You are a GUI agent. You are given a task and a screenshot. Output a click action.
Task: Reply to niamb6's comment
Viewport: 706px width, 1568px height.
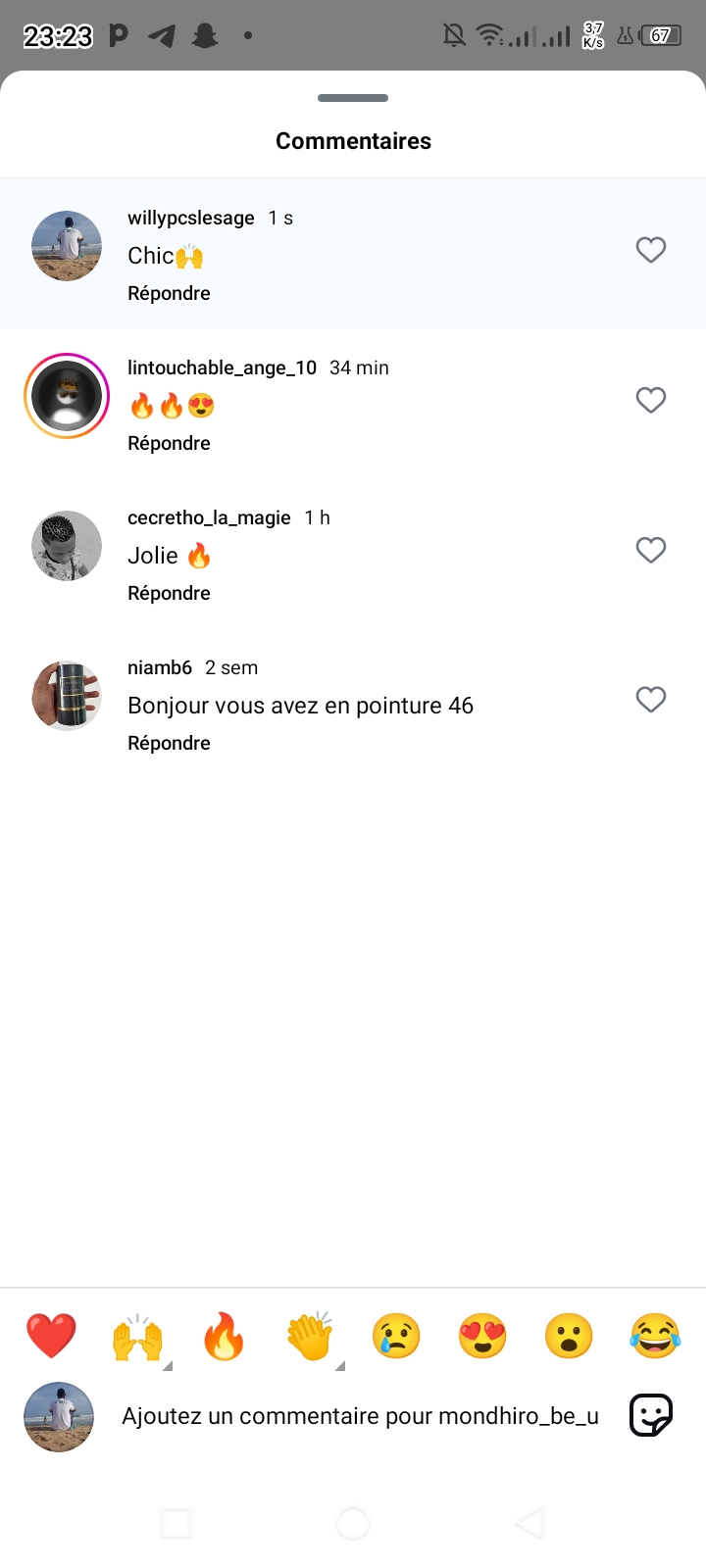coord(169,743)
